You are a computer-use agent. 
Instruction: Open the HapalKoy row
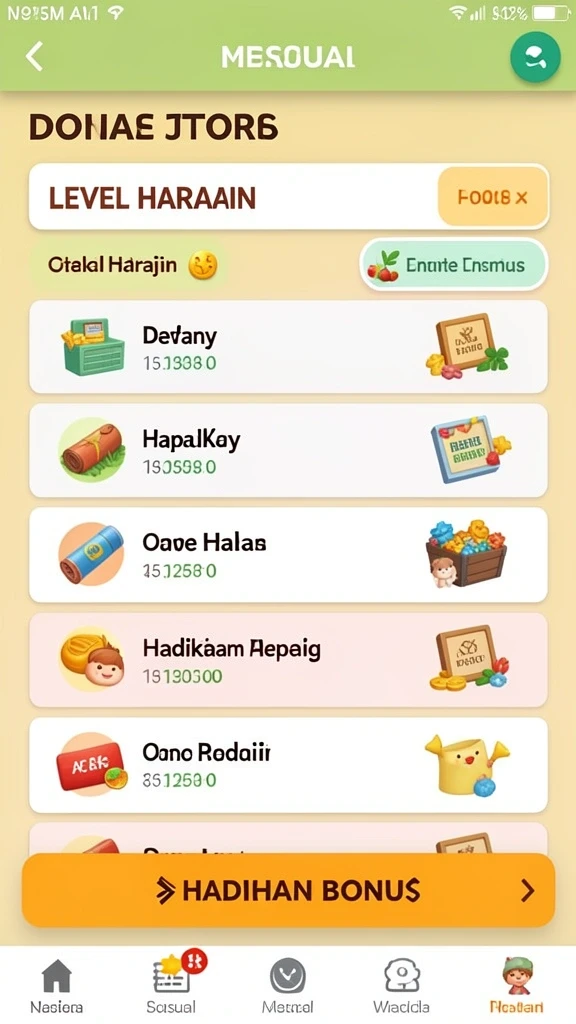pyautogui.click(x=288, y=450)
